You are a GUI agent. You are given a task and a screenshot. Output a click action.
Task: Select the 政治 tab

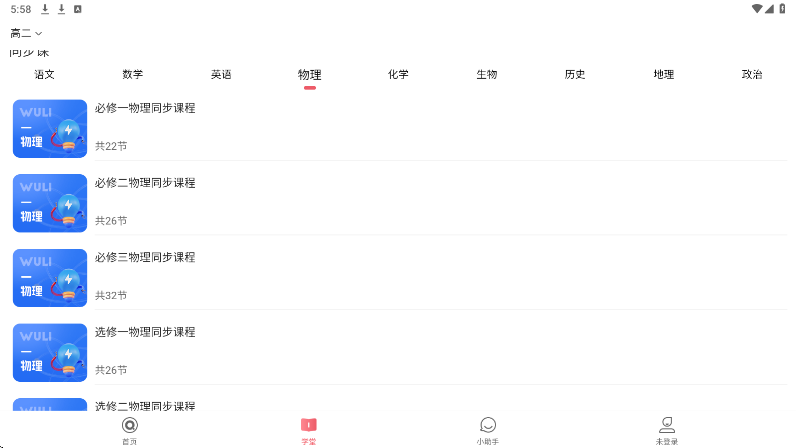pyautogui.click(x=752, y=75)
